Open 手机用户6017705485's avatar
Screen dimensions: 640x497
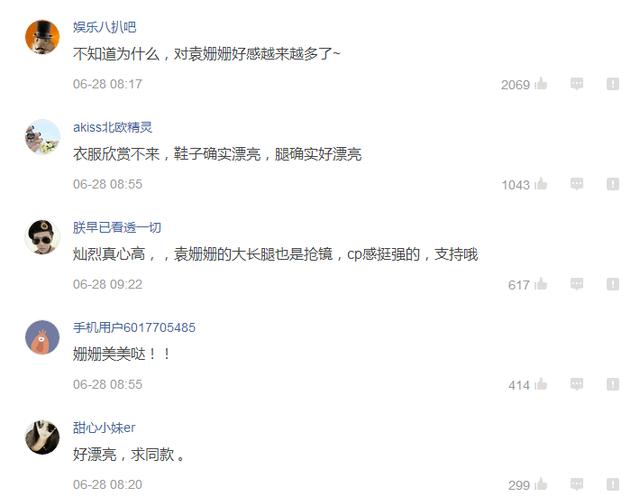point(42,337)
